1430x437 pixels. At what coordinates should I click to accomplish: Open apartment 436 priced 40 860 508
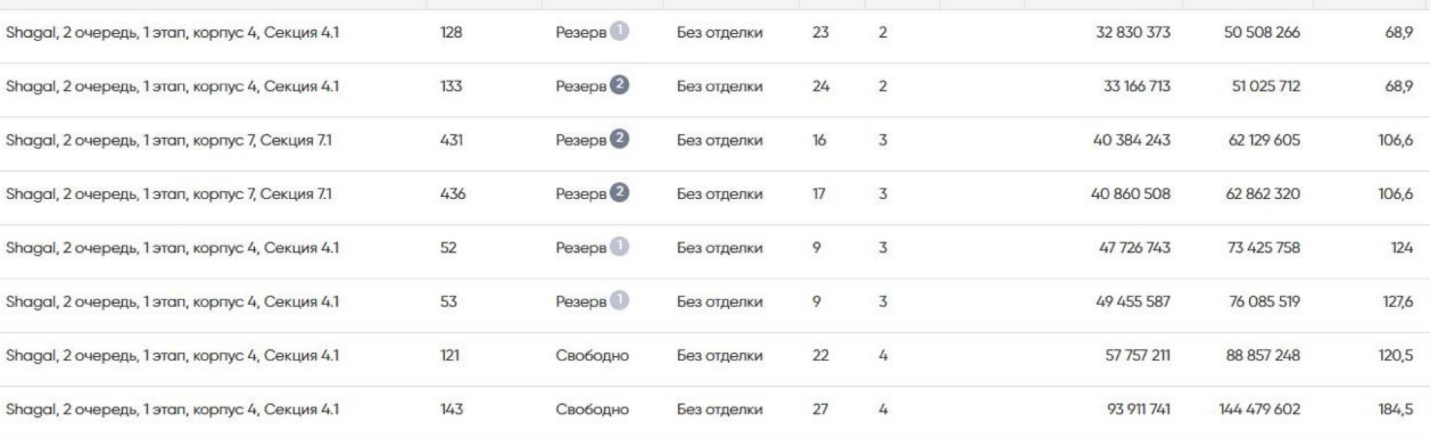point(715,195)
